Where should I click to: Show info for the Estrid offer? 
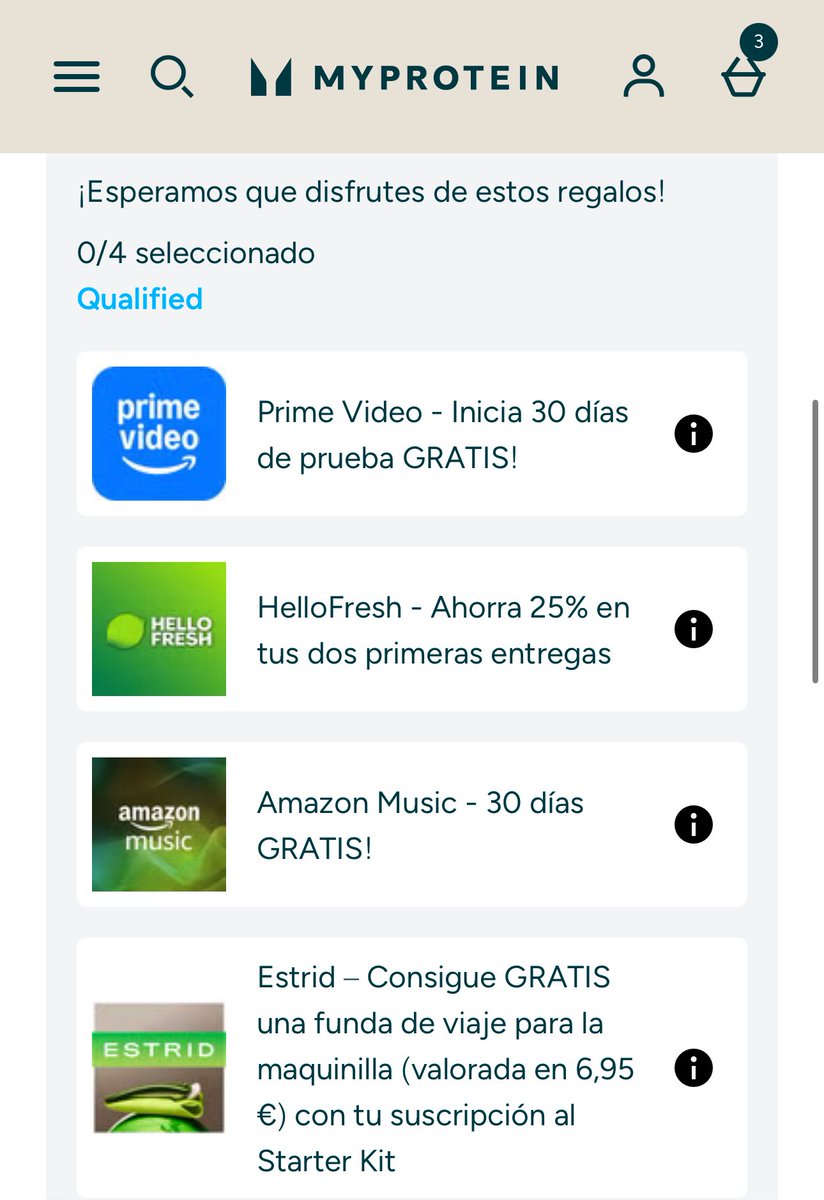694,1068
